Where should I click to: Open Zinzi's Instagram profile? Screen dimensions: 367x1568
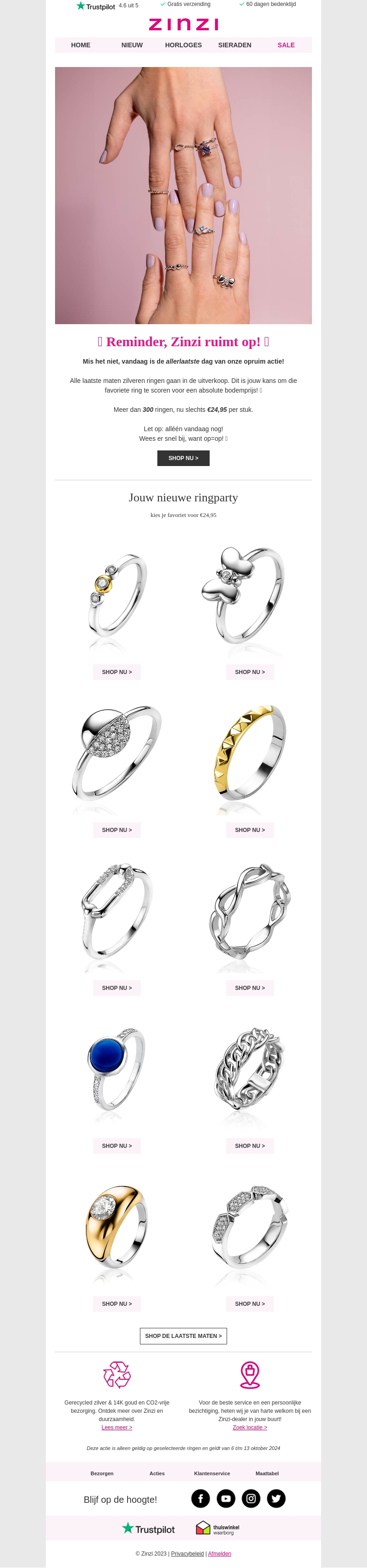click(x=251, y=1499)
